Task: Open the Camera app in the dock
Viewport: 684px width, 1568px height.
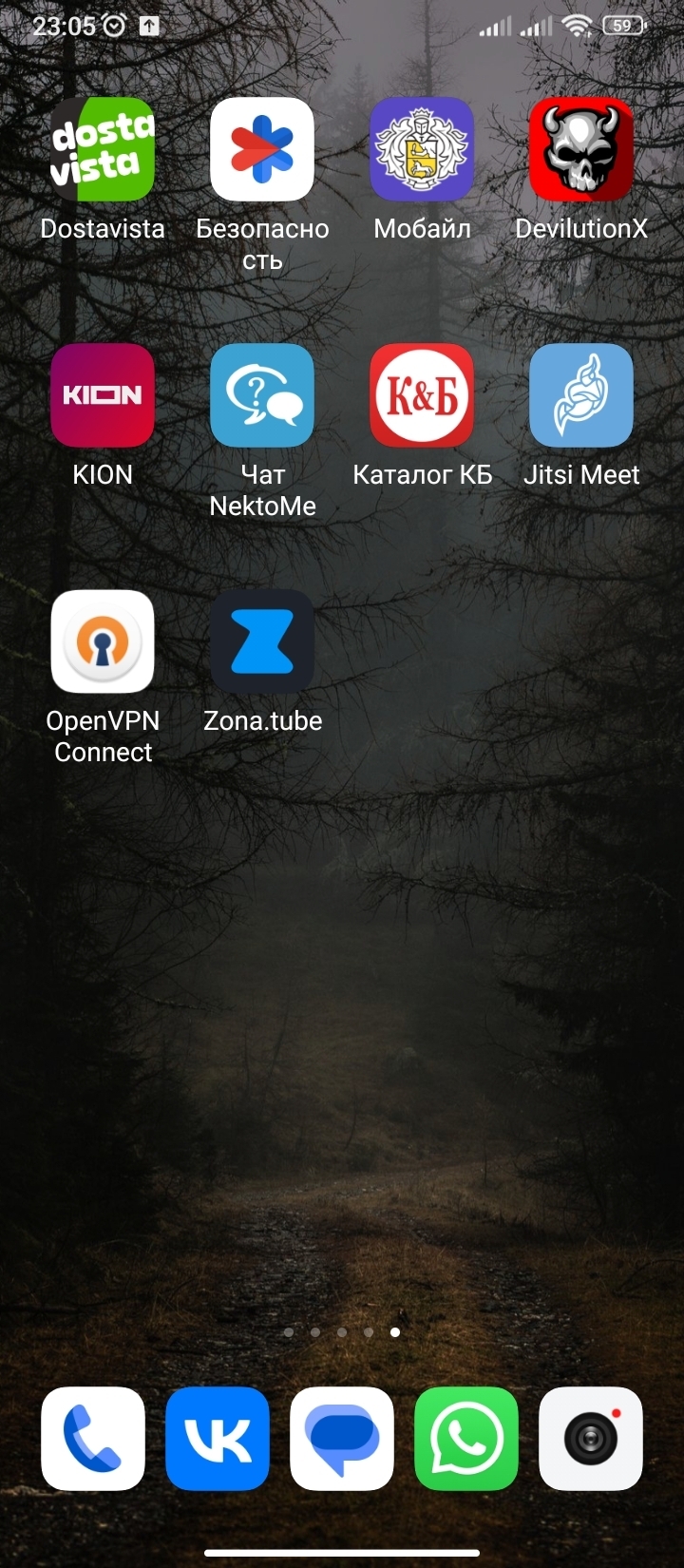Action: point(591,1439)
